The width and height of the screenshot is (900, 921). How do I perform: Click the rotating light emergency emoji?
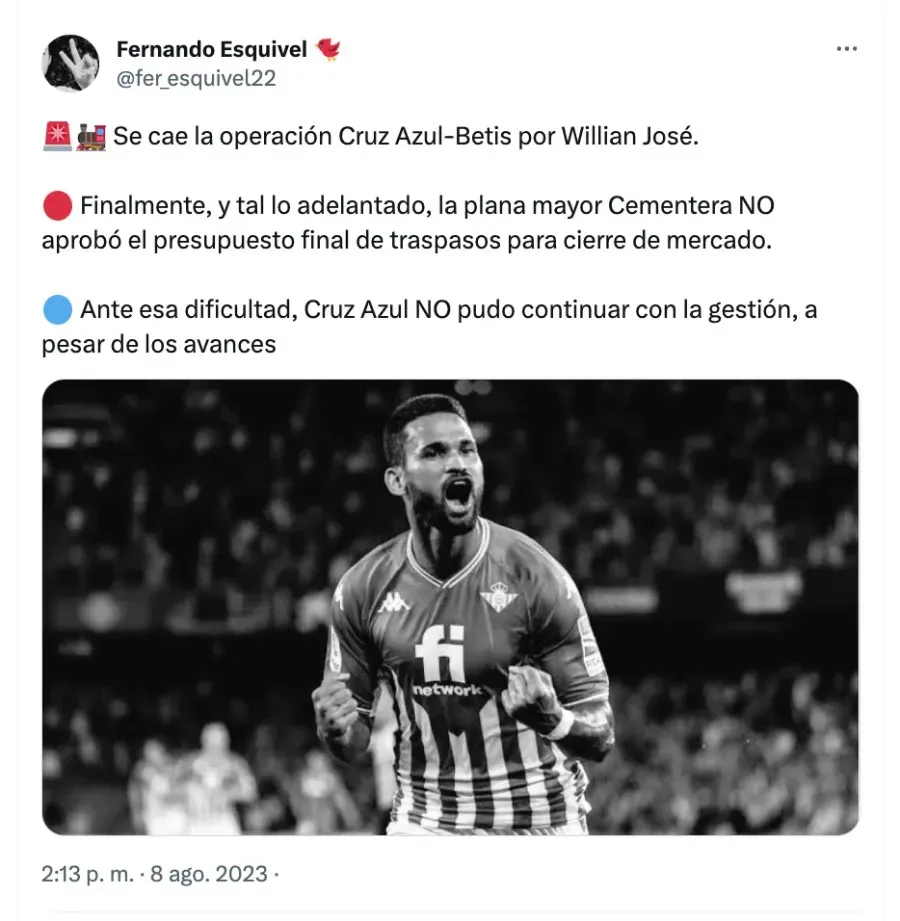coord(58,133)
